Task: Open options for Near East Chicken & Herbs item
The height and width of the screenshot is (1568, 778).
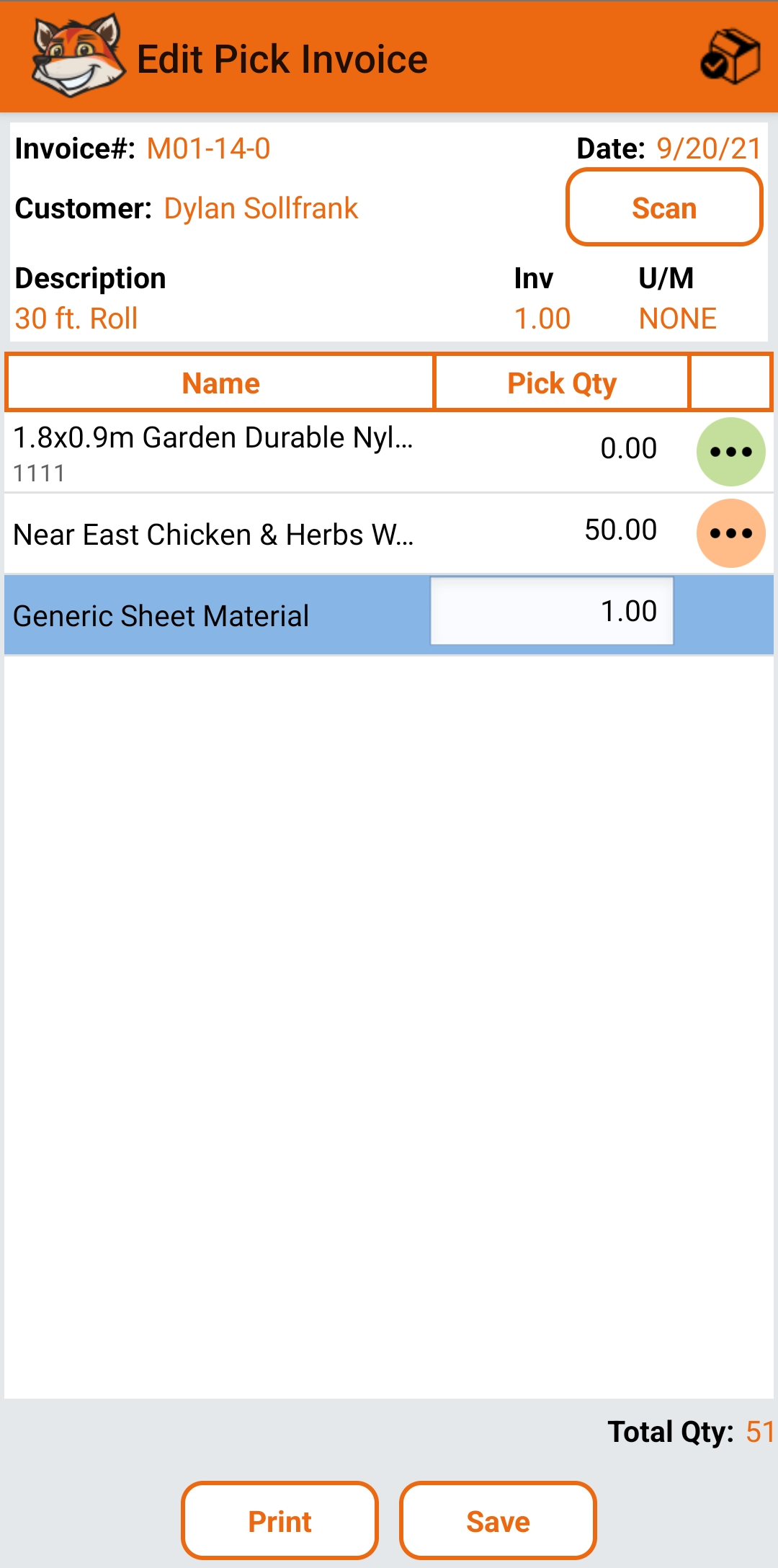Action: (730, 533)
